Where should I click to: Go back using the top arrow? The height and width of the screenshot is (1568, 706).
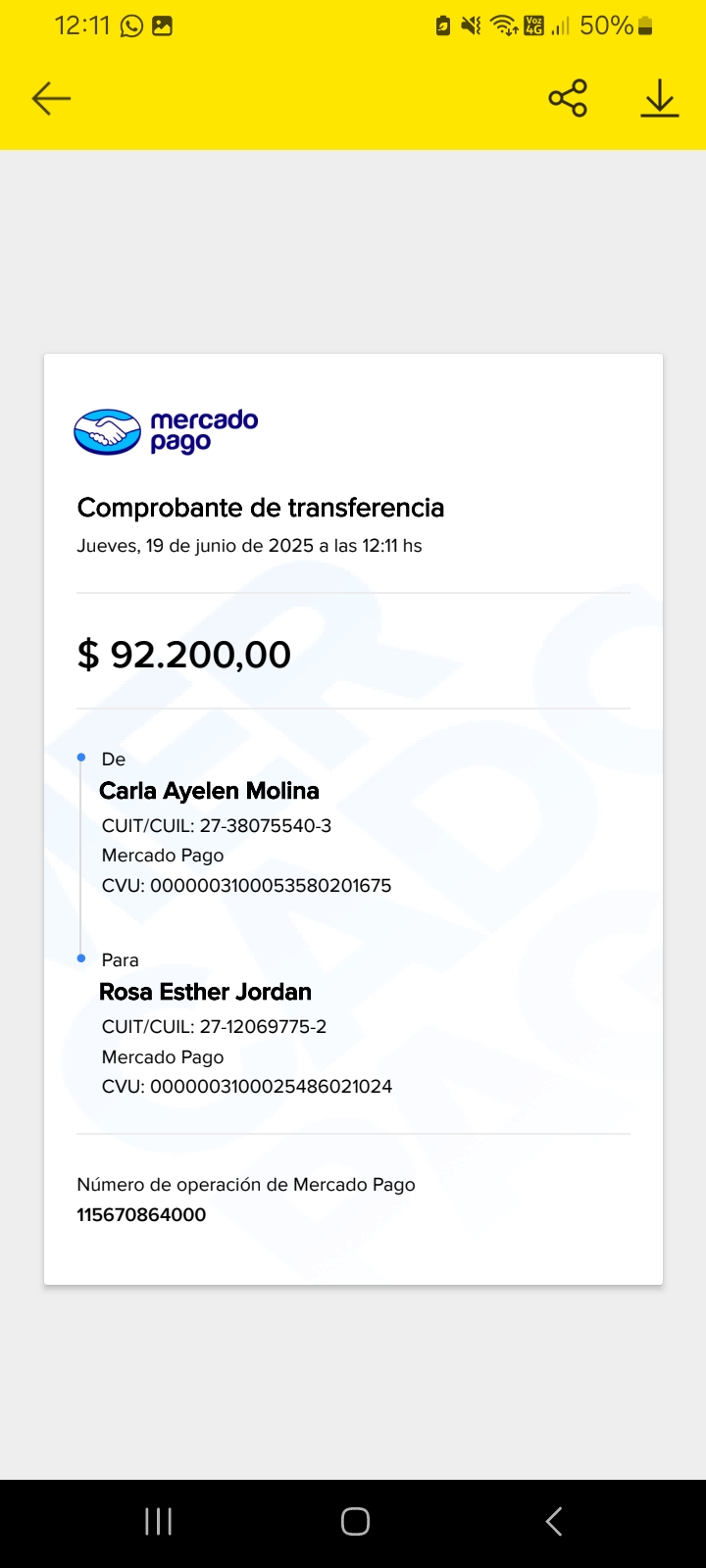click(51, 98)
